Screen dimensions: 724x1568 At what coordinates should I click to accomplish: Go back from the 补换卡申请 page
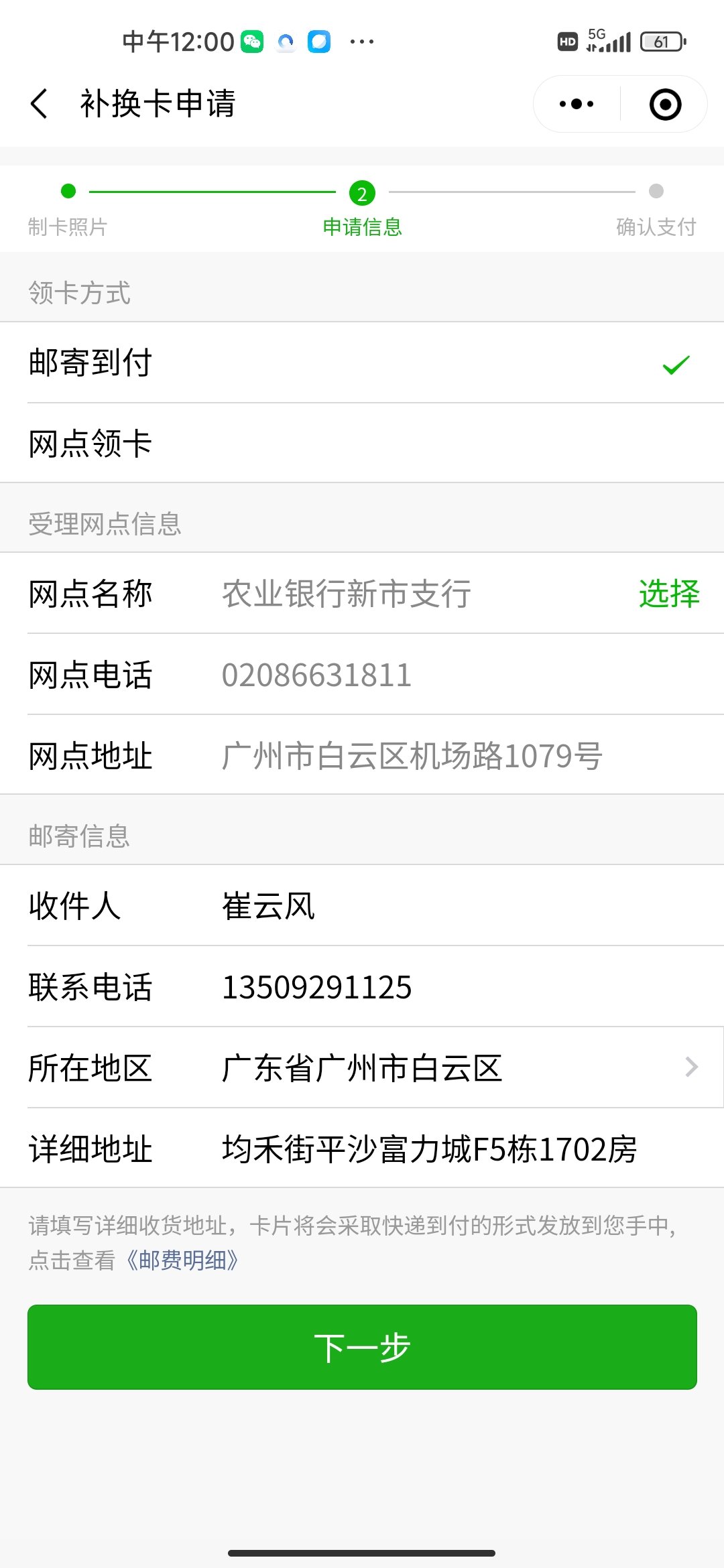pyautogui.click(x=40, y=104)
